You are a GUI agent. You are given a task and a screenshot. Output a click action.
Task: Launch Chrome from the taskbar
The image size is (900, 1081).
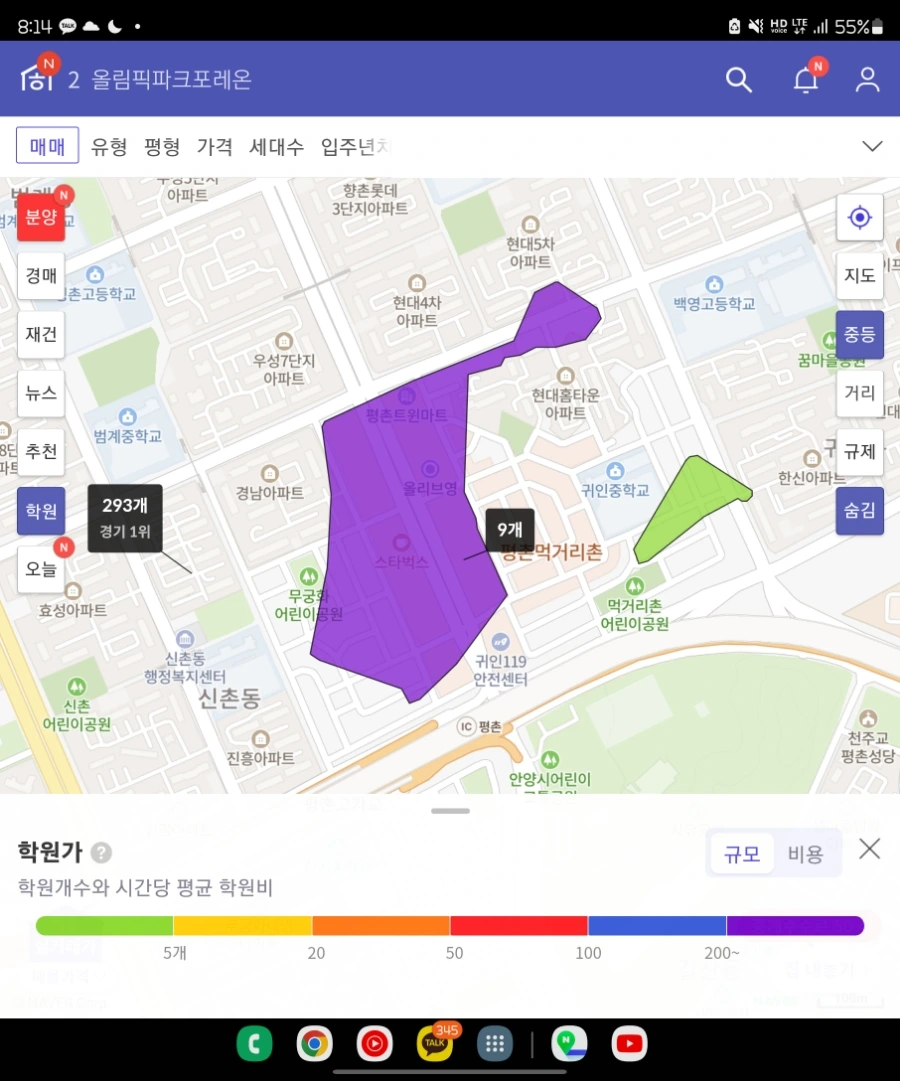[315, 1043]
